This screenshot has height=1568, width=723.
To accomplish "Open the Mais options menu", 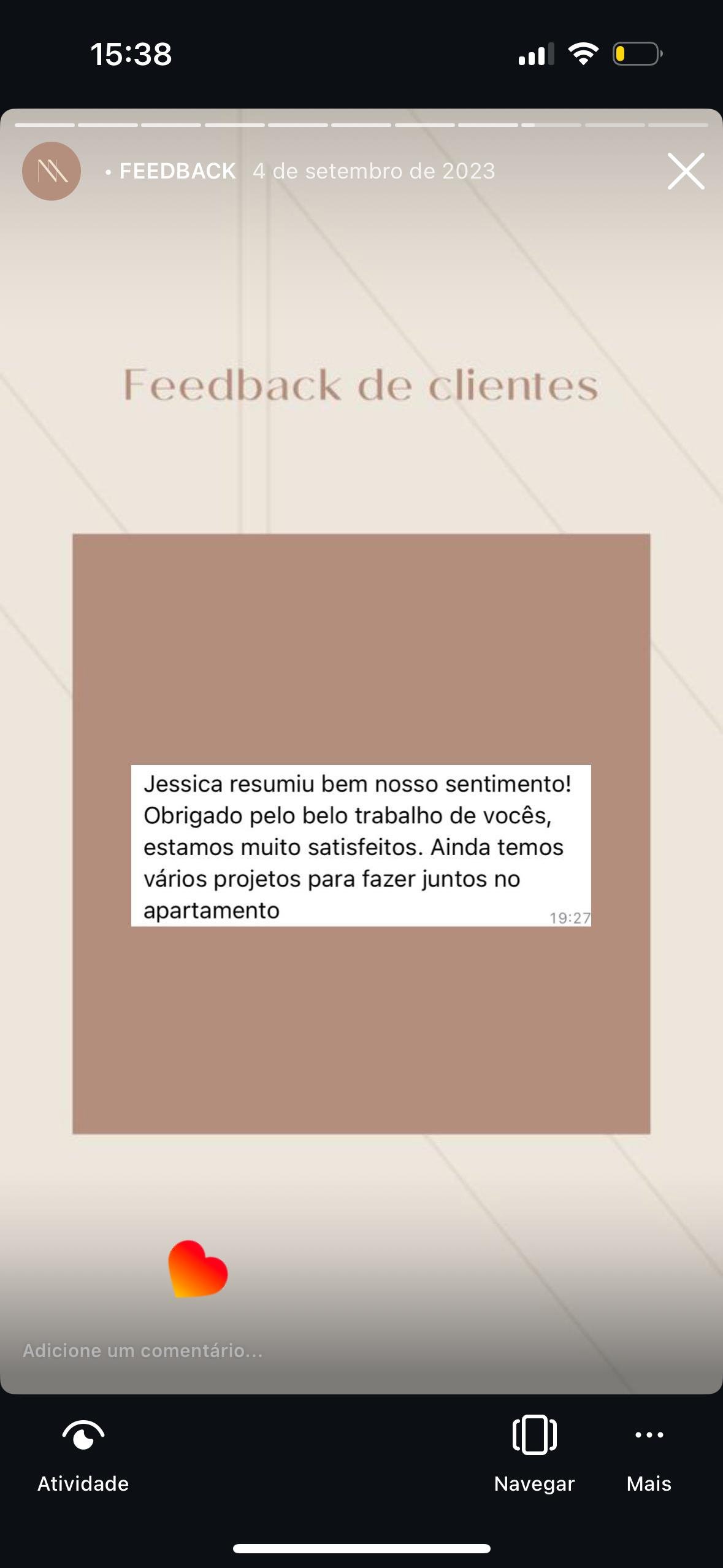I will [x=649, y=1455].
